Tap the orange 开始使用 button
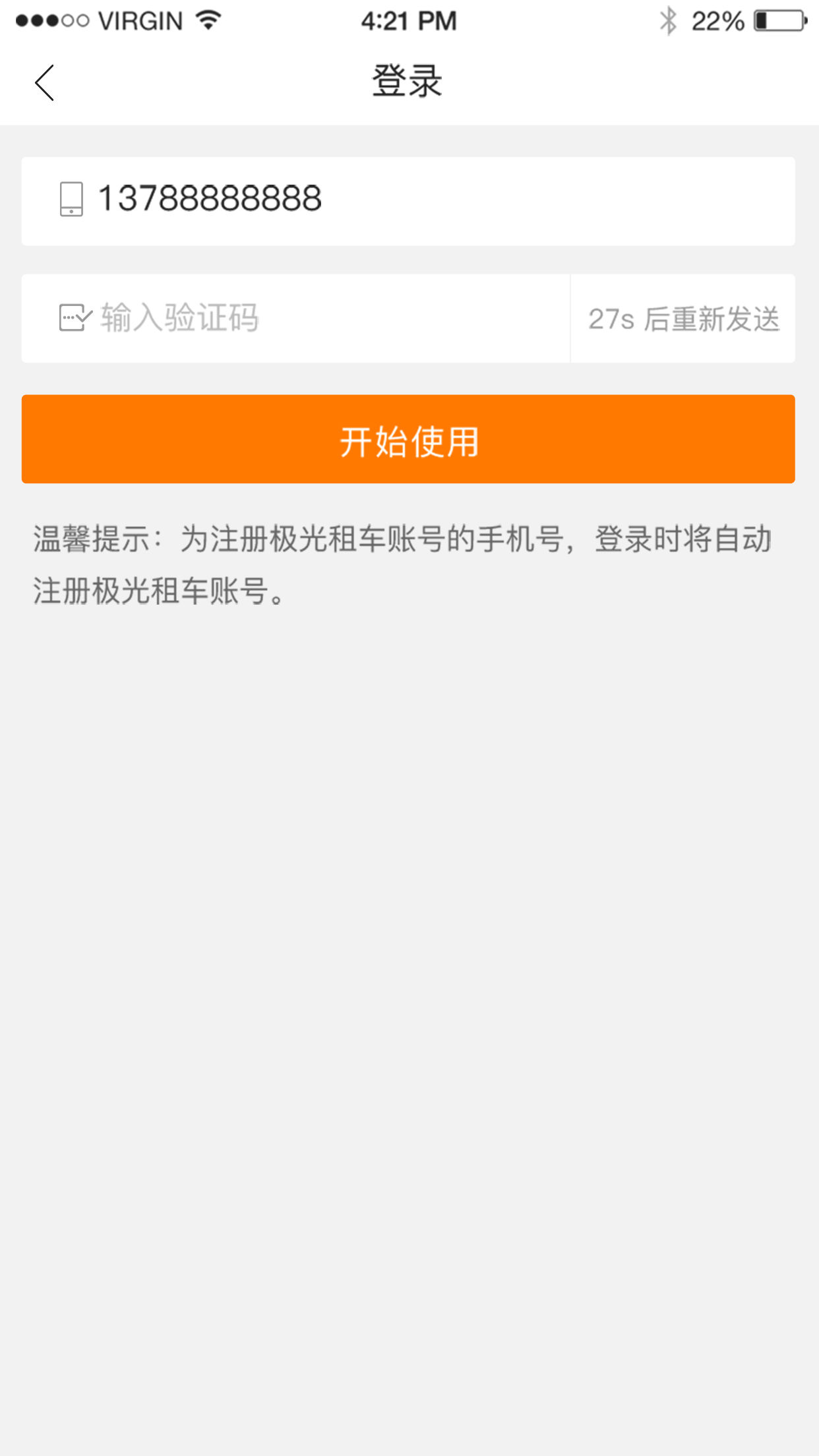The image size is (819, 1456). 408,439
